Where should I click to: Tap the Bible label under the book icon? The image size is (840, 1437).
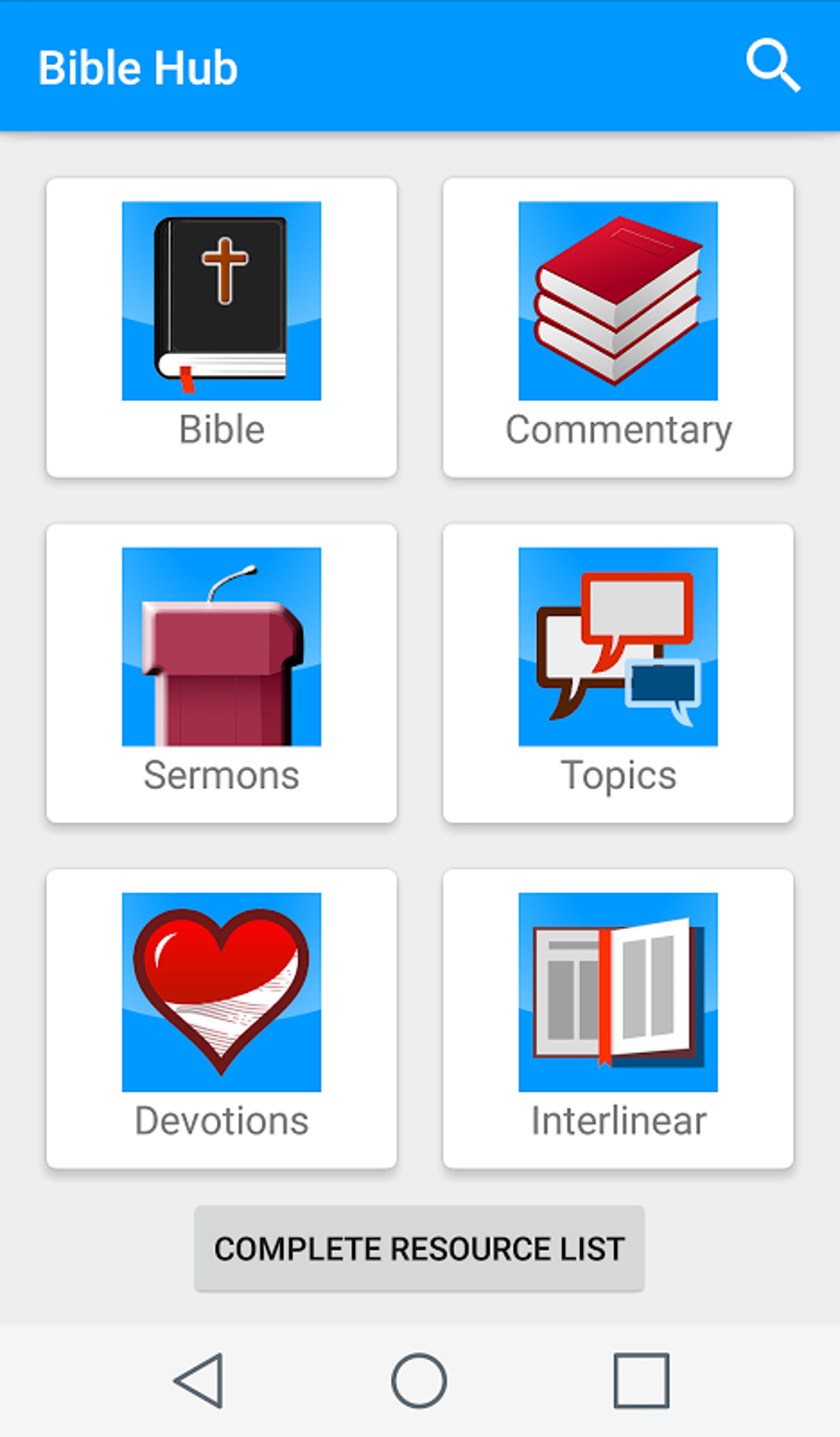click(221, 428)
